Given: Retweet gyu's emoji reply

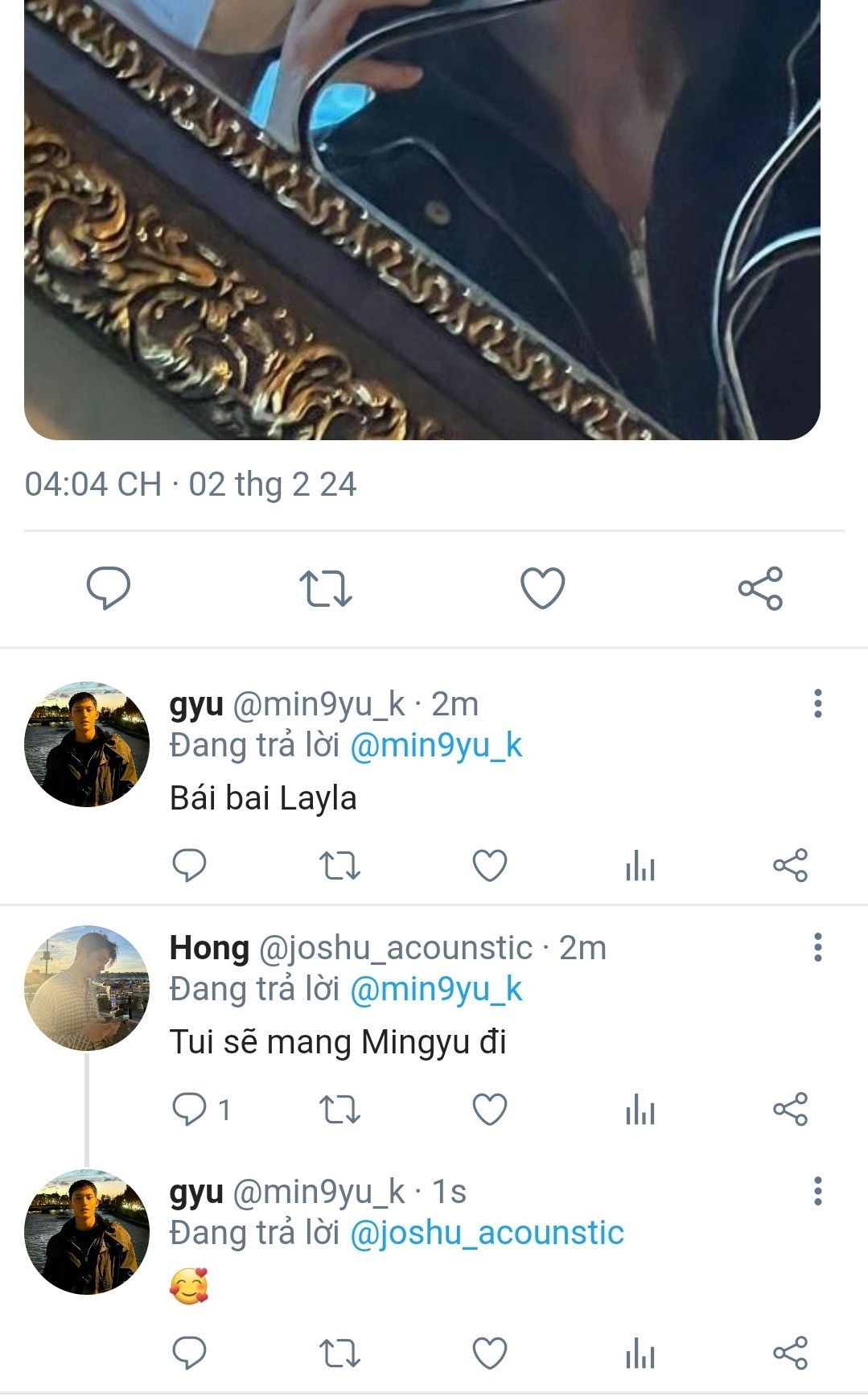Looking at the screenshot, I should click(339, 1354).
